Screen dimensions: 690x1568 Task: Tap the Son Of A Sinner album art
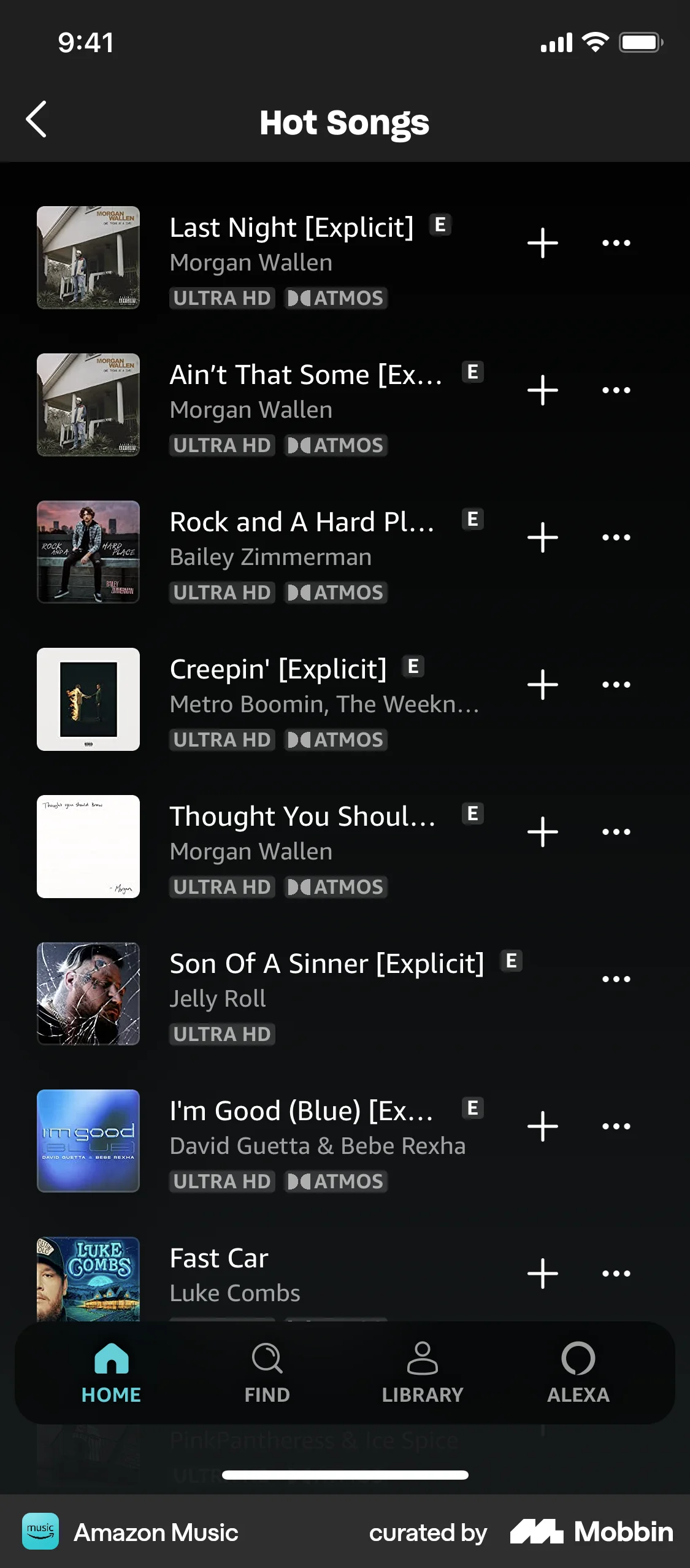[88, 994]
